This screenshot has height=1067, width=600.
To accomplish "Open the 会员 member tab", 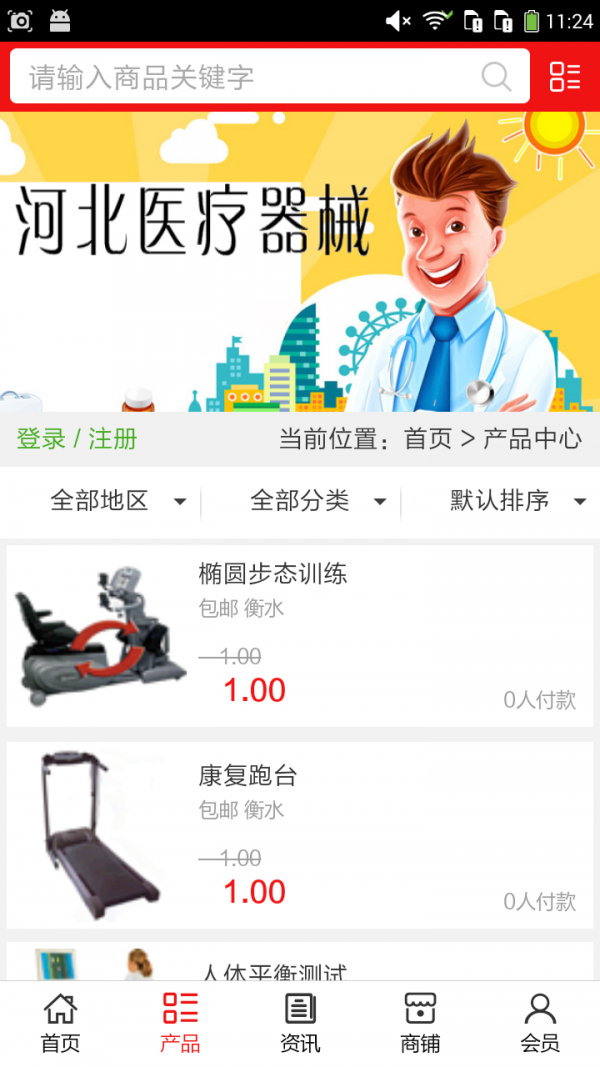I will coord(540,1023).
